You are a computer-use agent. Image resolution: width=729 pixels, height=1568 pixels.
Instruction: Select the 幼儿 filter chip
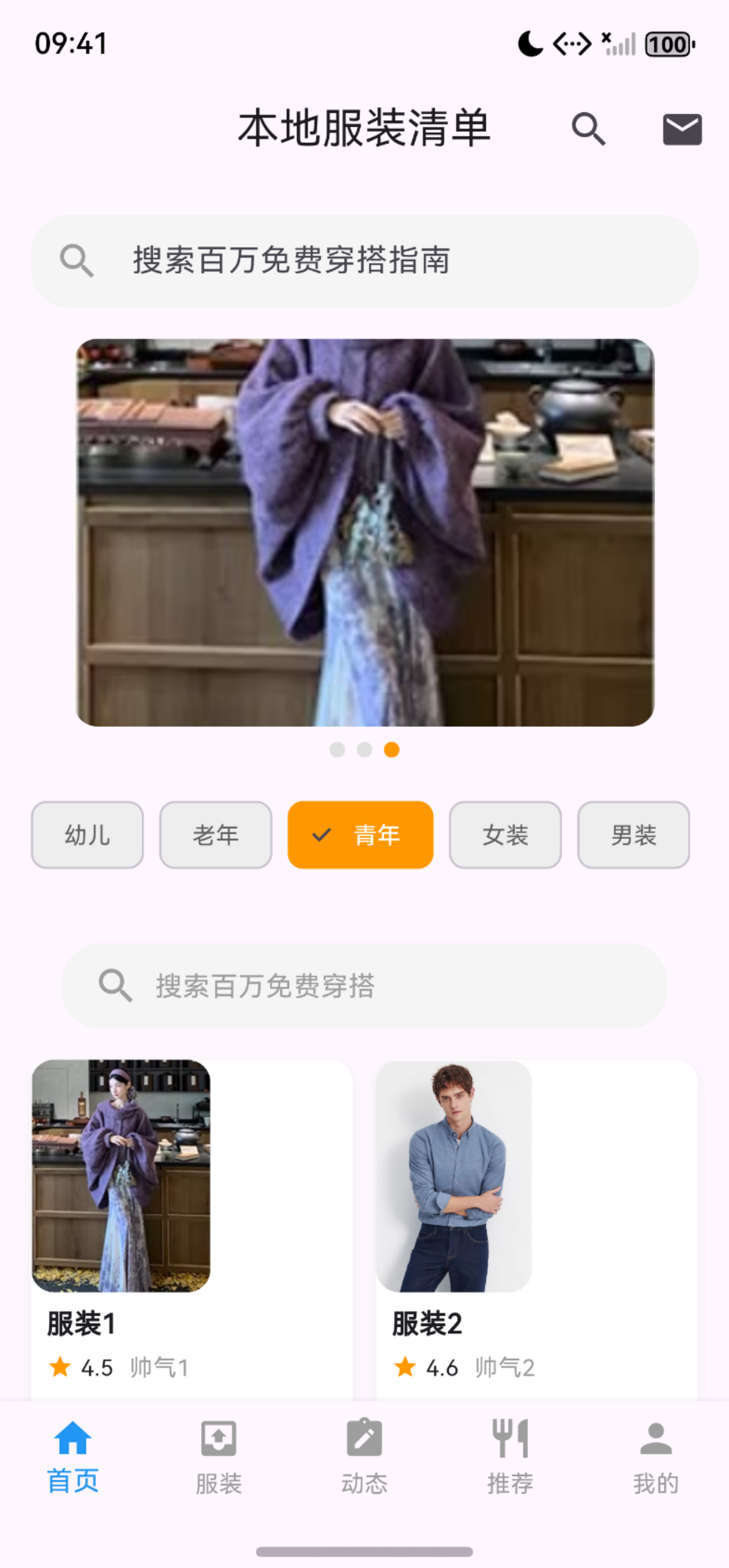coord(87,834)
